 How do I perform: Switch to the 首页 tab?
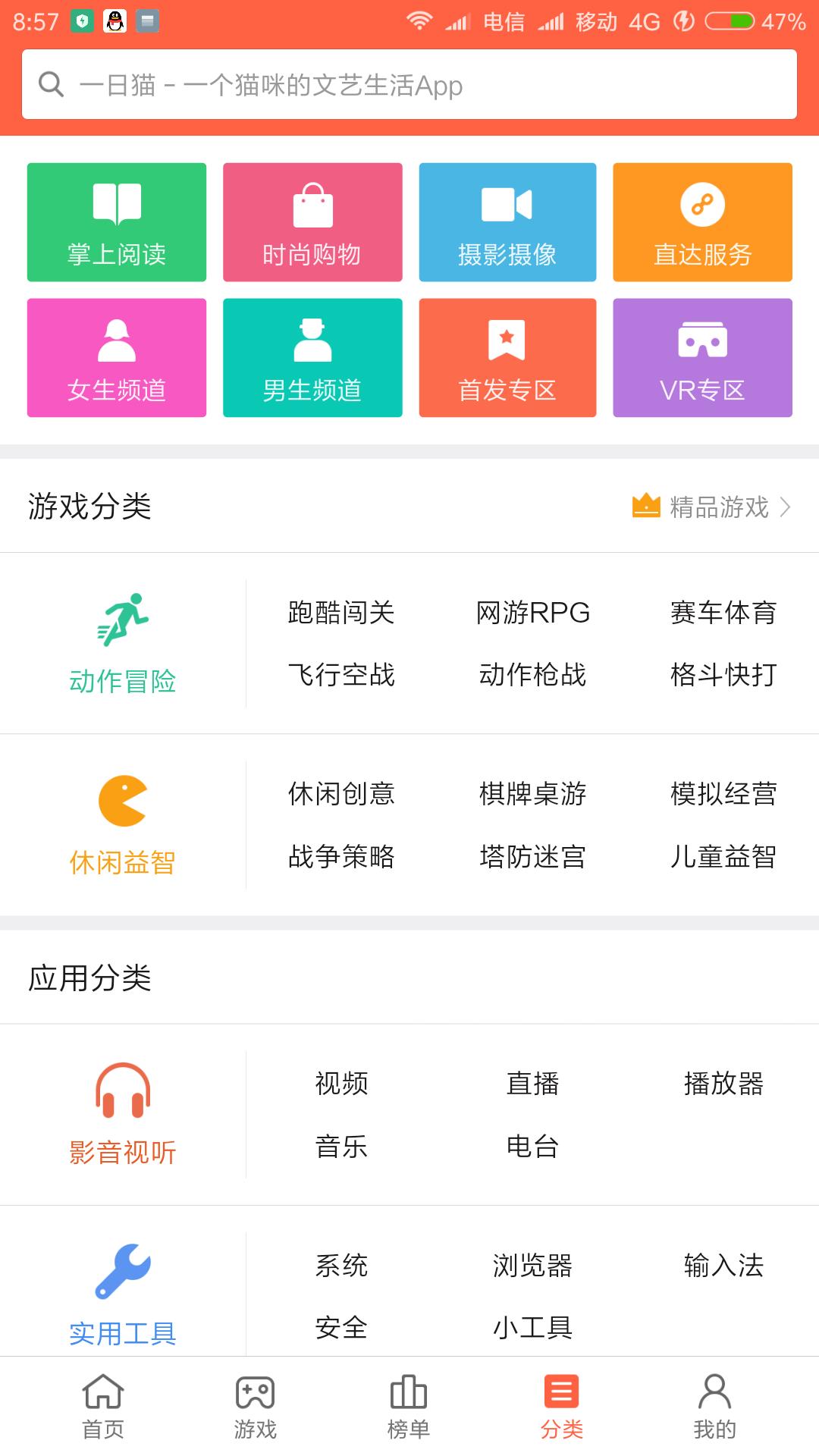pos(103,1407)
